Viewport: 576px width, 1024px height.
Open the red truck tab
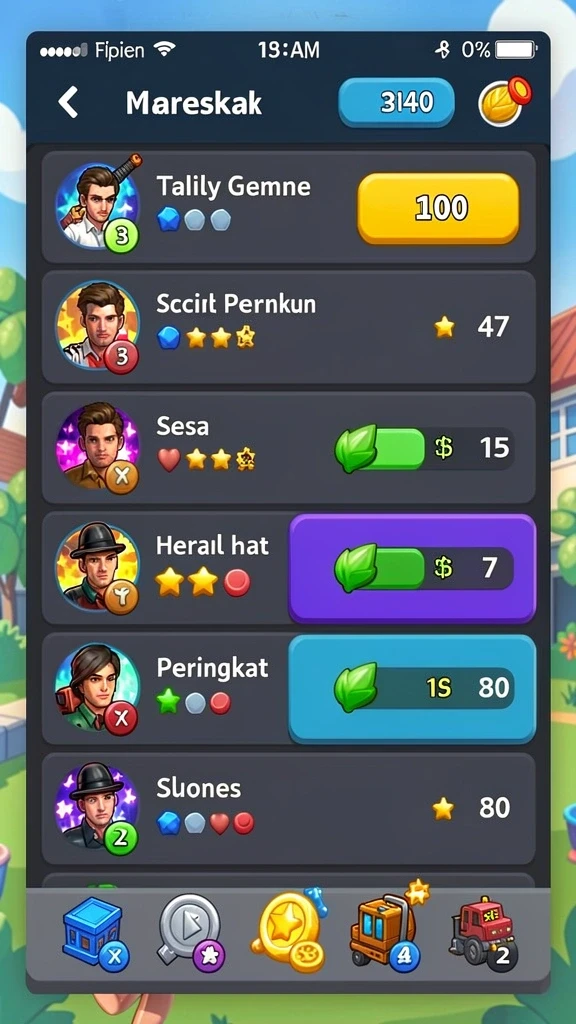tap(483, 933)
